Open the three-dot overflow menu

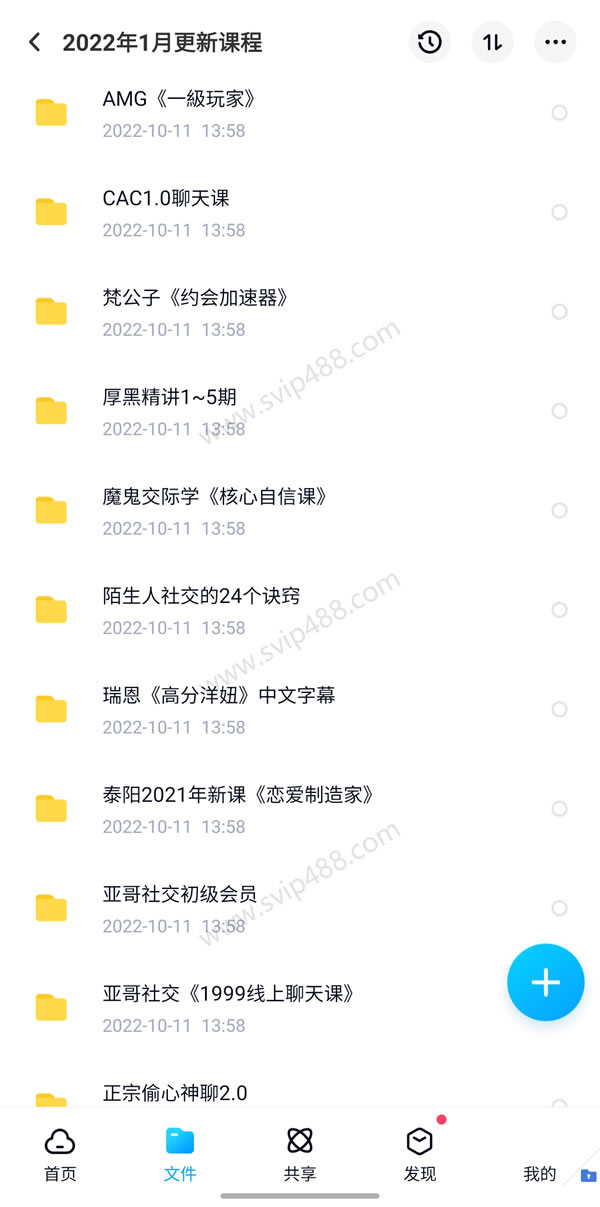[x=555, y=42]
